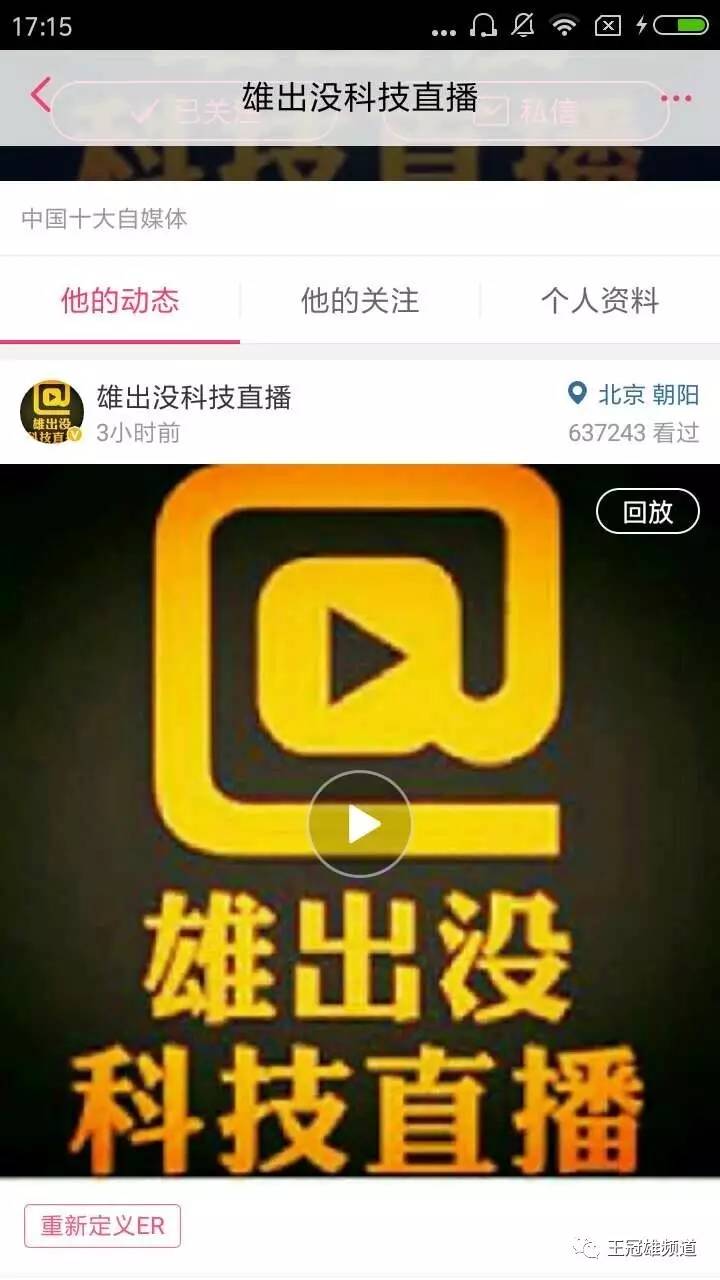720x1280 pixels.
Task: Tap the 北京 朝阳 location link
Action: (x=634, y=395)
